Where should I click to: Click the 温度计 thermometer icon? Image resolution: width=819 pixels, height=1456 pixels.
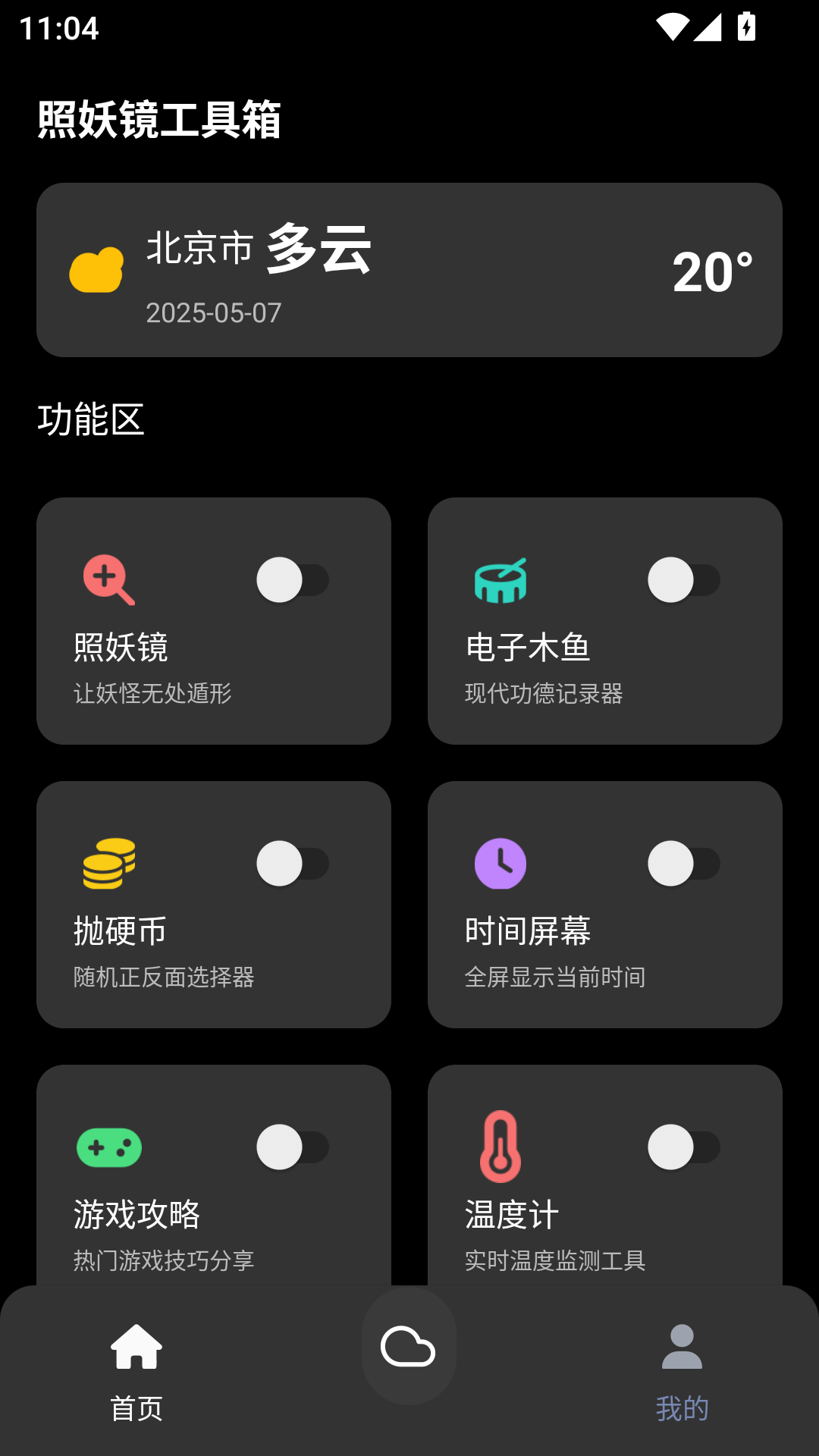pos(500,1148)
